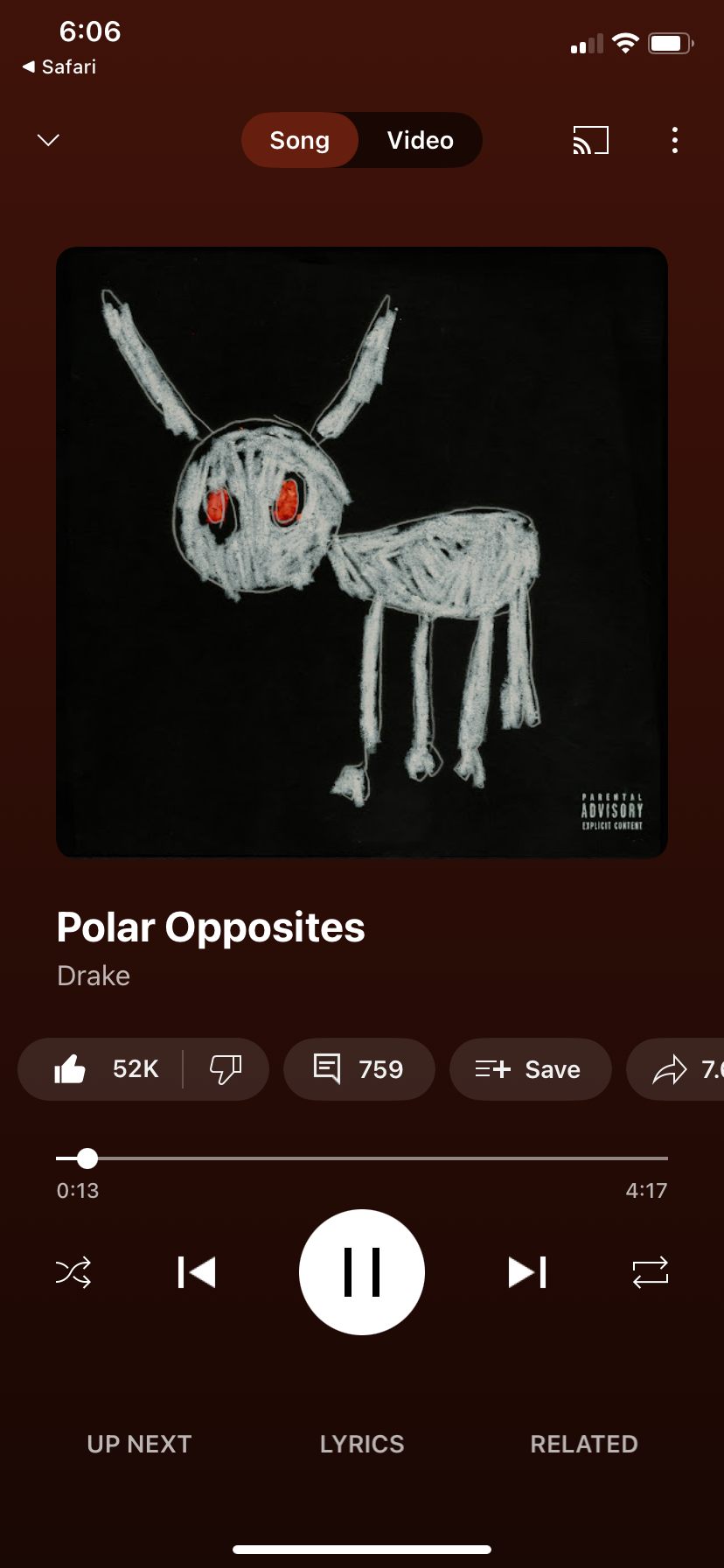This screenshot has height=1568, width=724.
Task: Collapse the player with the down chevron
Action: 49,140
